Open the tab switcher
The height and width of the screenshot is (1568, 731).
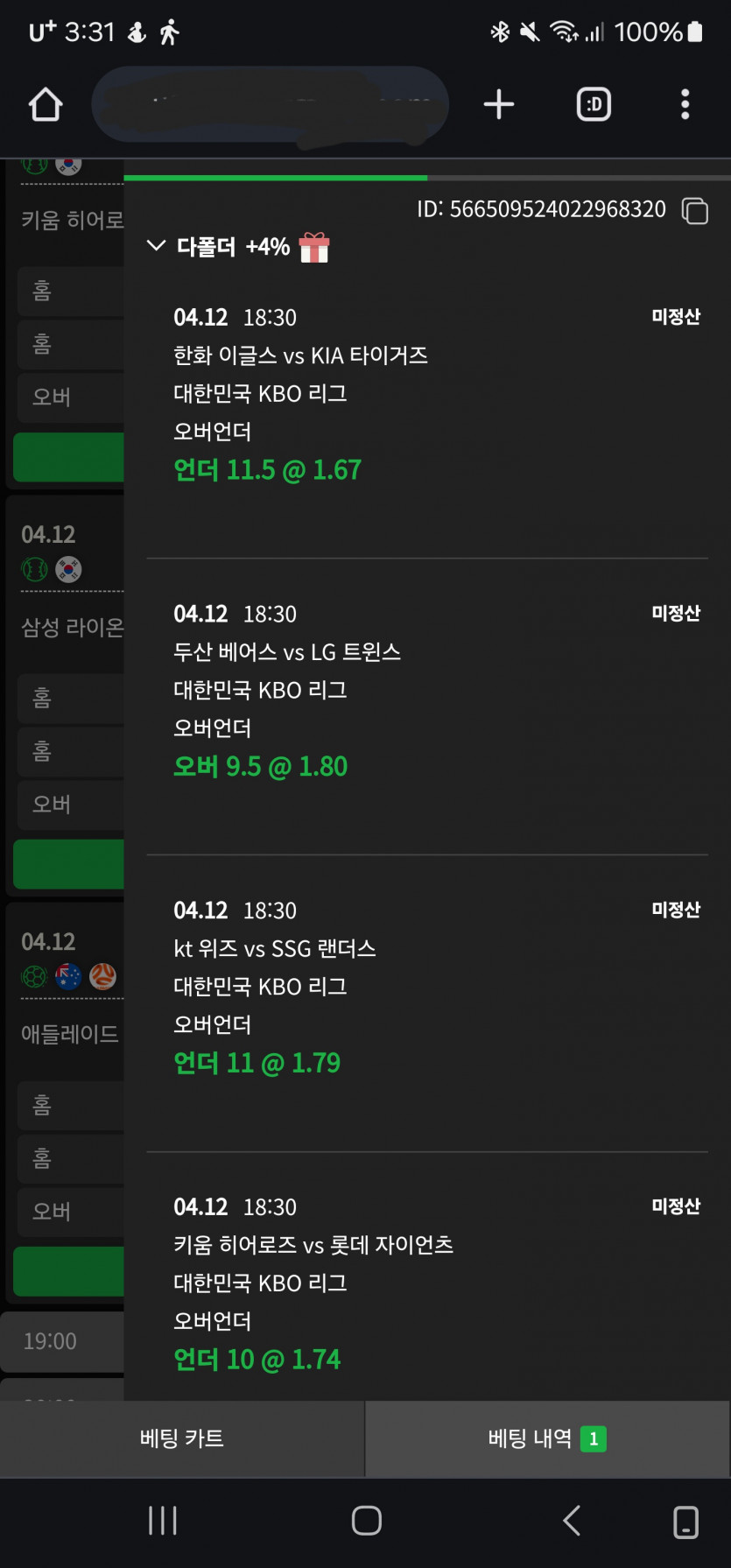[x=594, y=105]
